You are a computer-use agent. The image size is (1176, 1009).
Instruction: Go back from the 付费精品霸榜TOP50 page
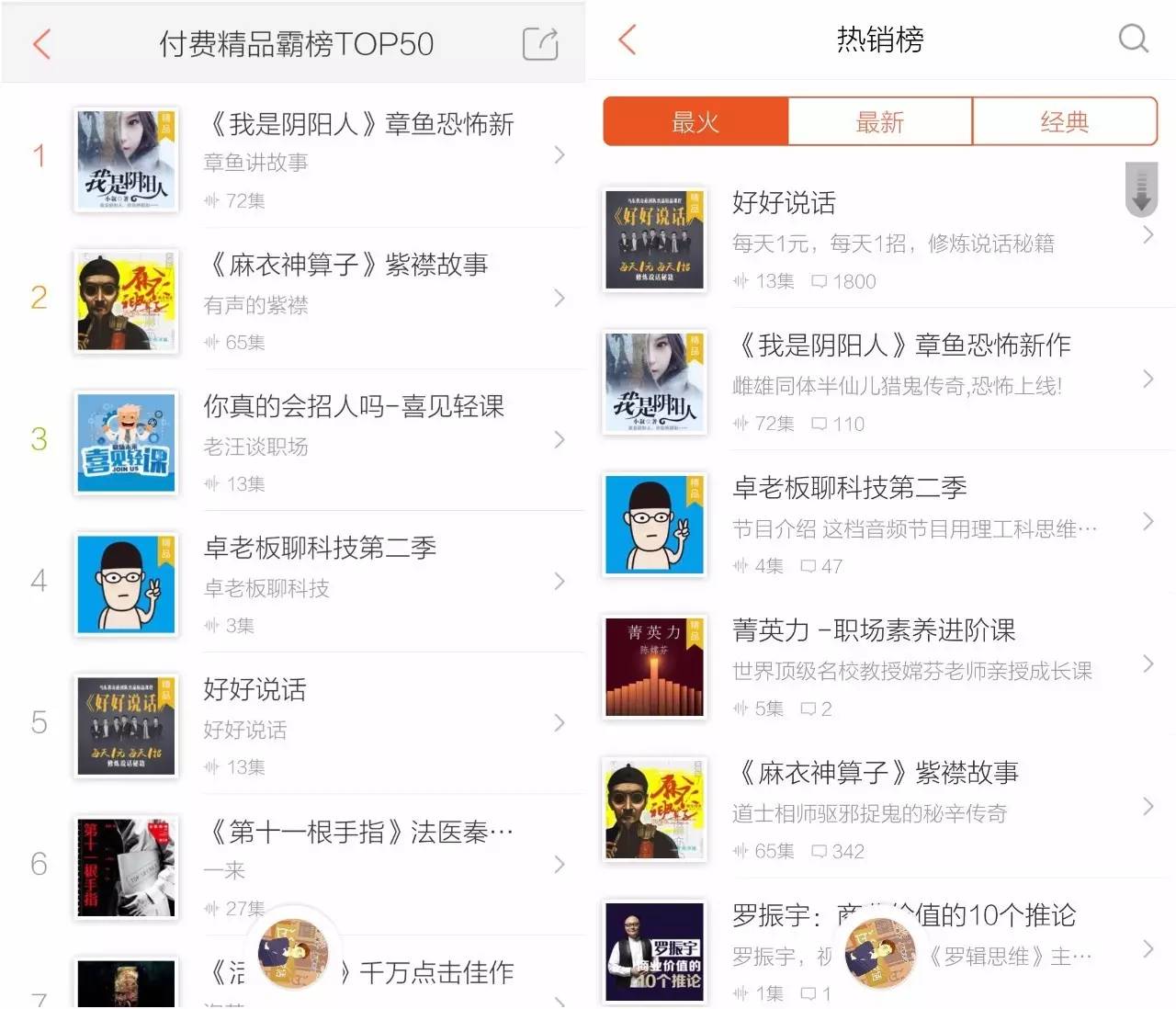tap(41, 43)
